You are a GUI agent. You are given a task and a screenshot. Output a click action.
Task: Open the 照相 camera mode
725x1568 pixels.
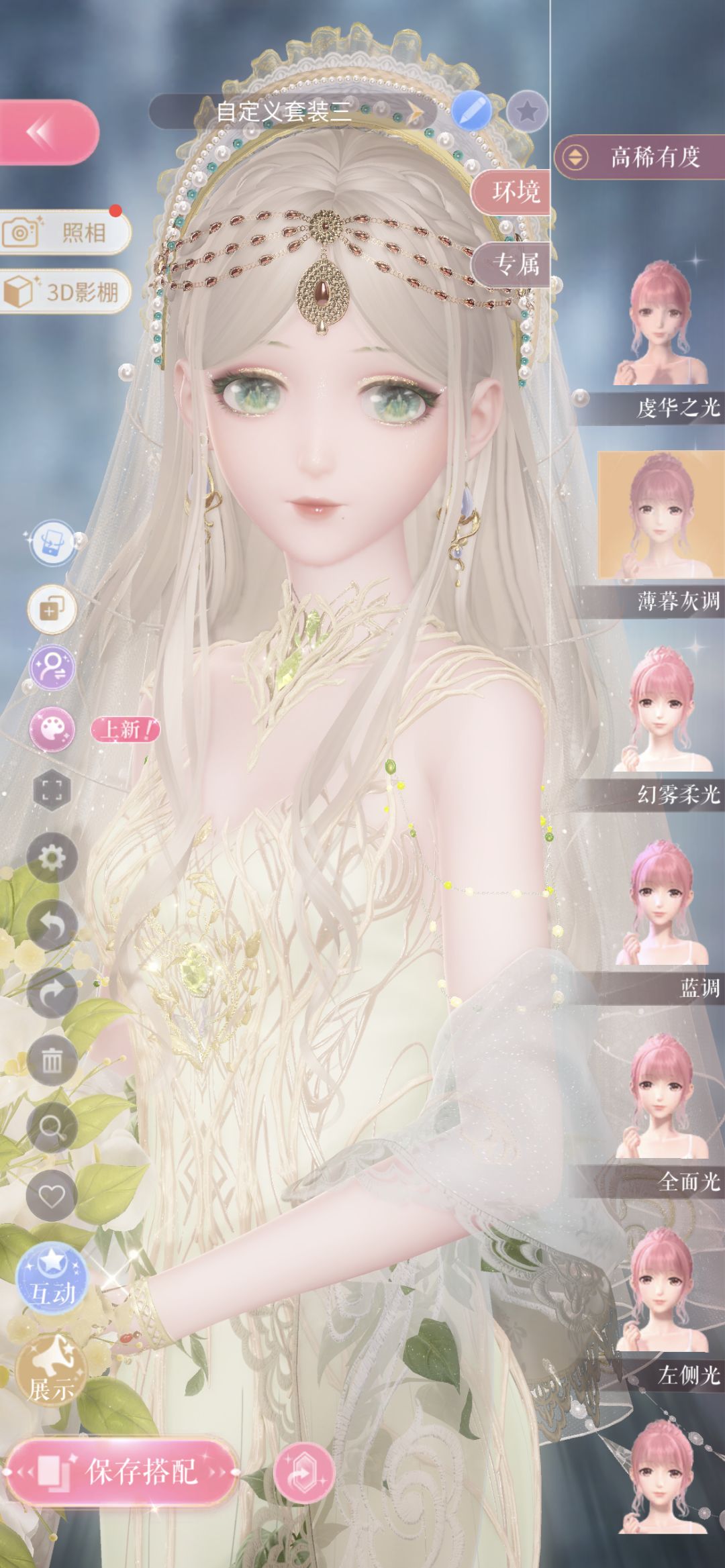click(x=65, y=232)
